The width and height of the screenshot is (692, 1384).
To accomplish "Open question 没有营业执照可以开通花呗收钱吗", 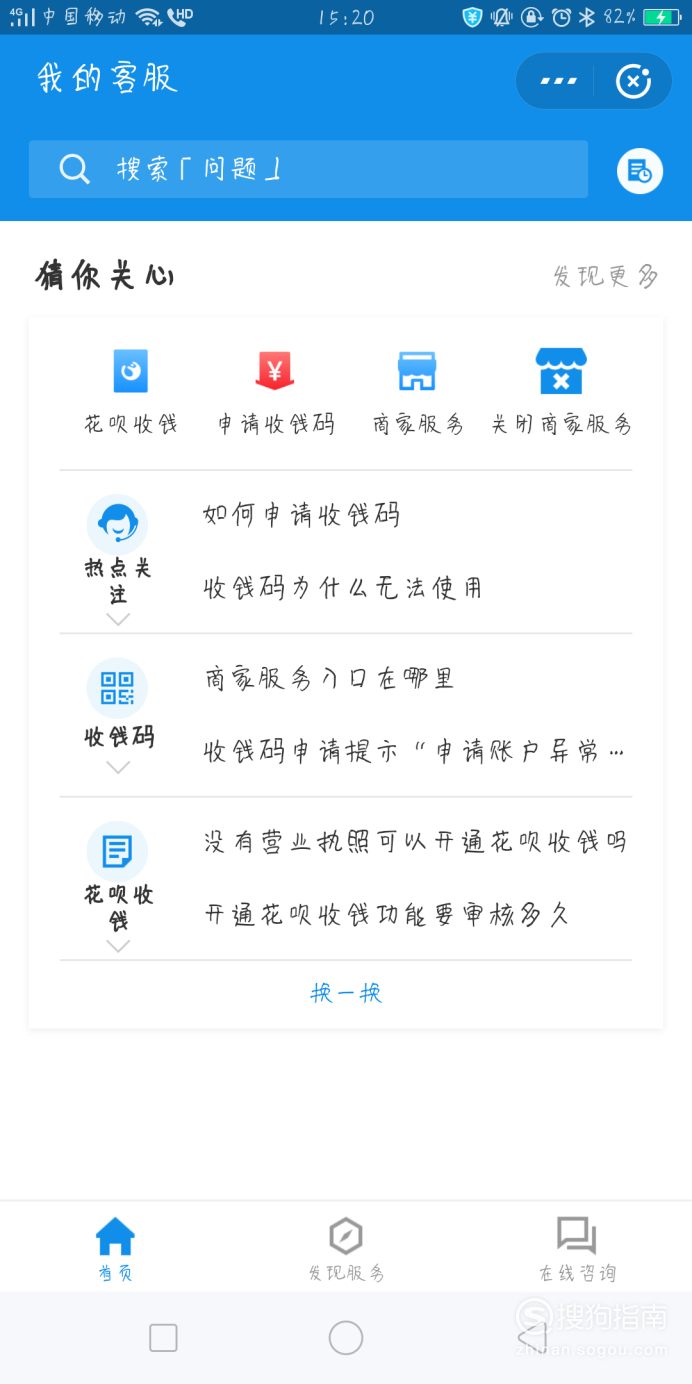I will [415, 841].
